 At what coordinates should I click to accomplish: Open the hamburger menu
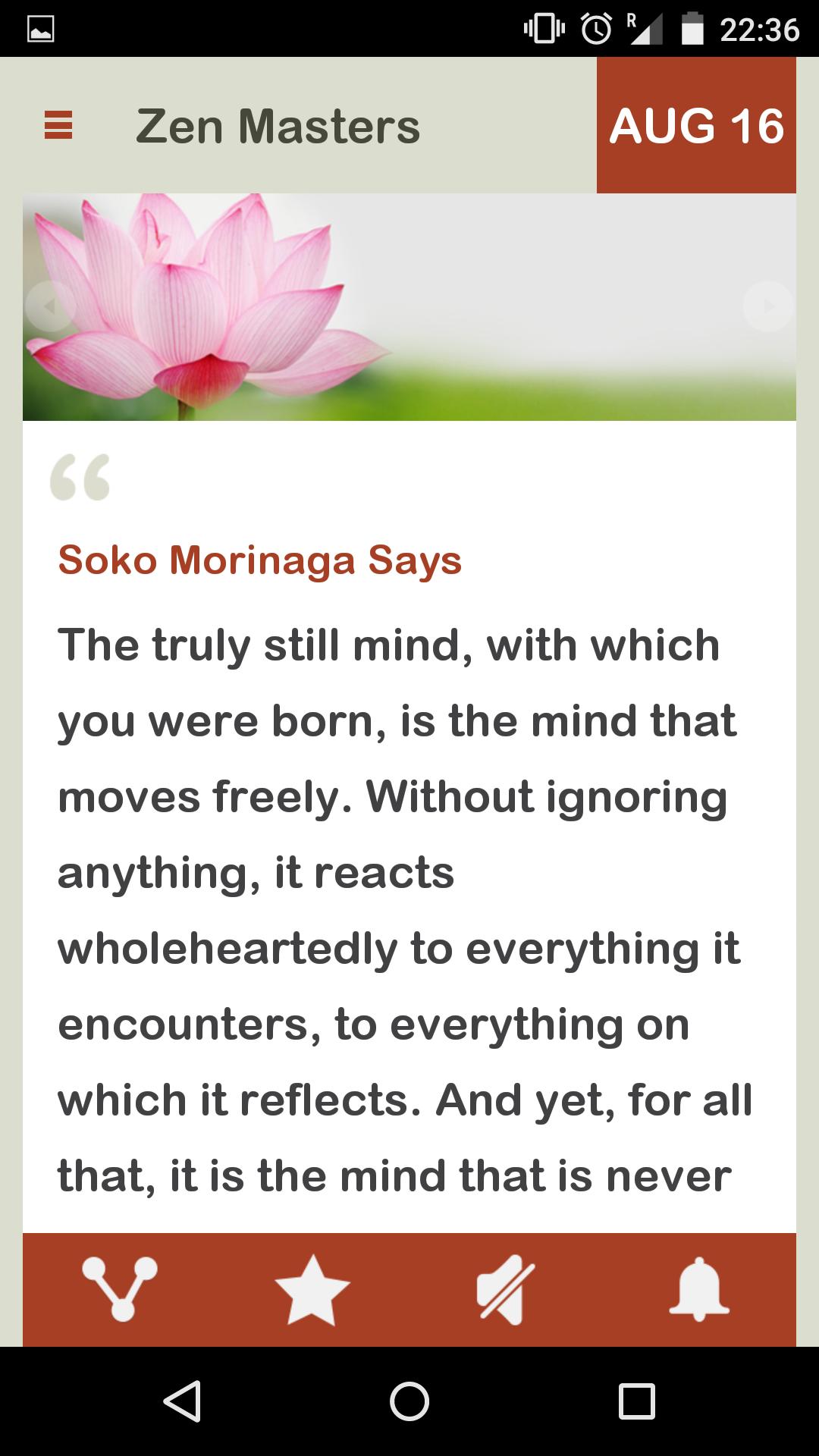58,125
